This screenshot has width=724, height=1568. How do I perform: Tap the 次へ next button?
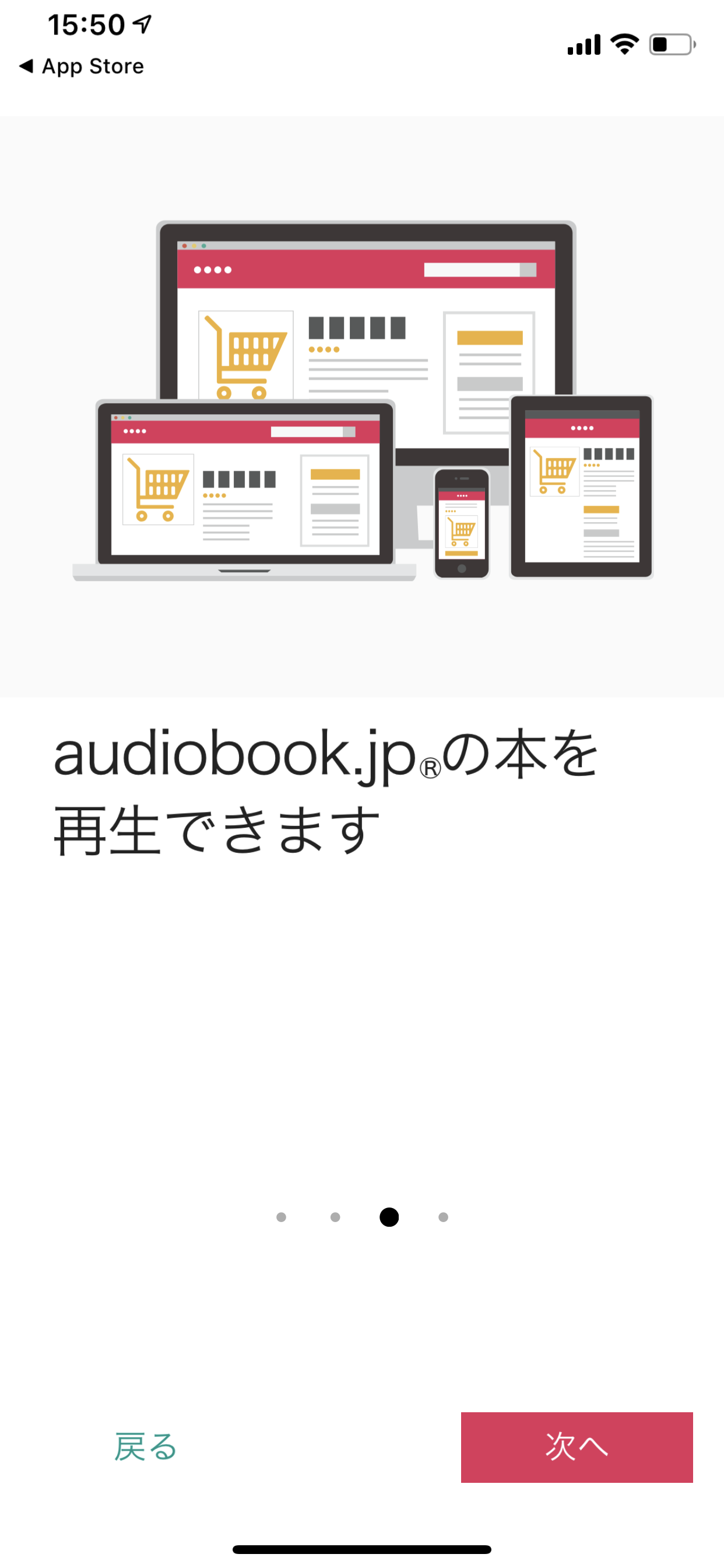tap(576, 1447)
